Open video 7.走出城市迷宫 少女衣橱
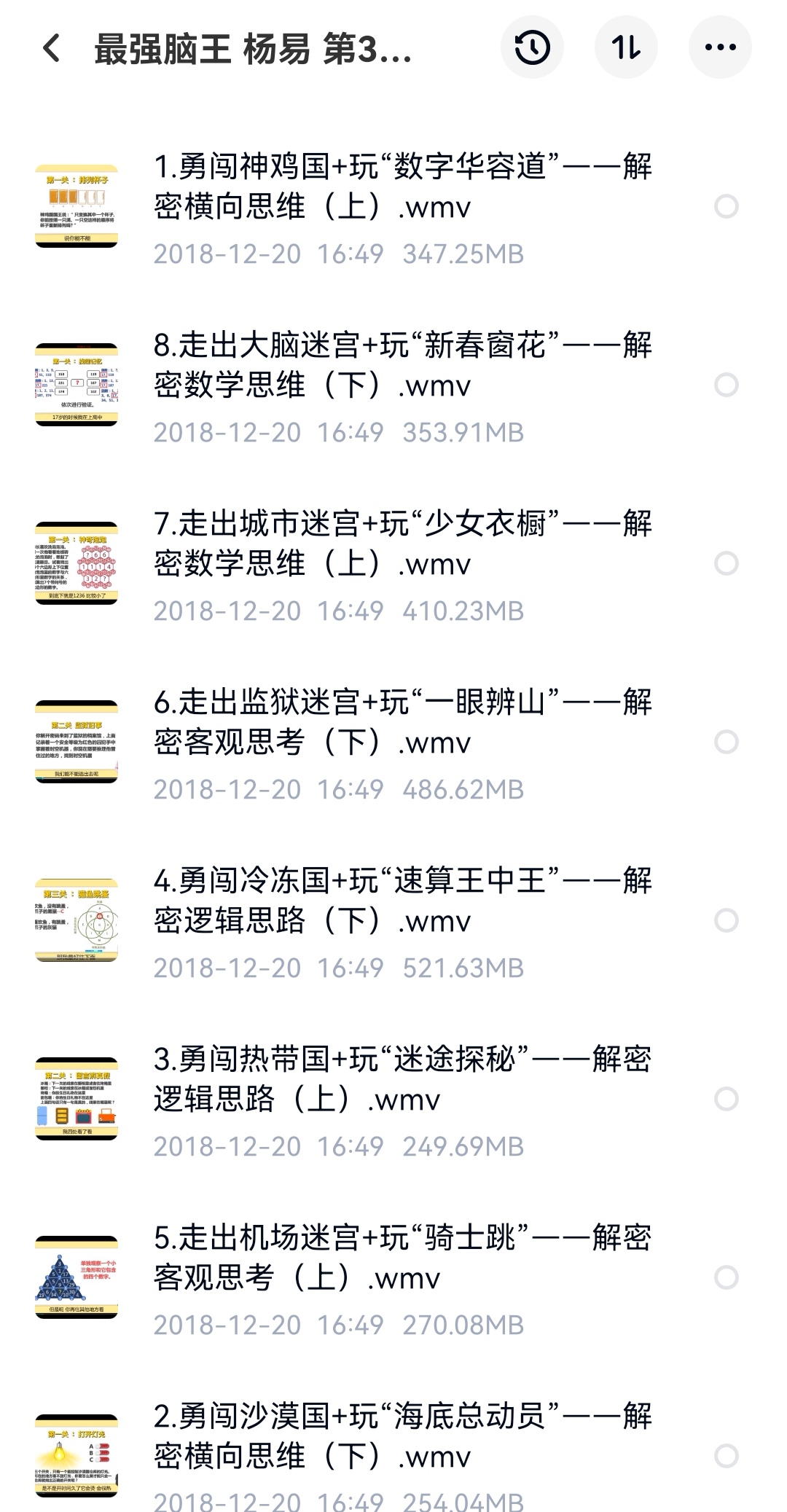787x1512 pixels. [402, 544]
